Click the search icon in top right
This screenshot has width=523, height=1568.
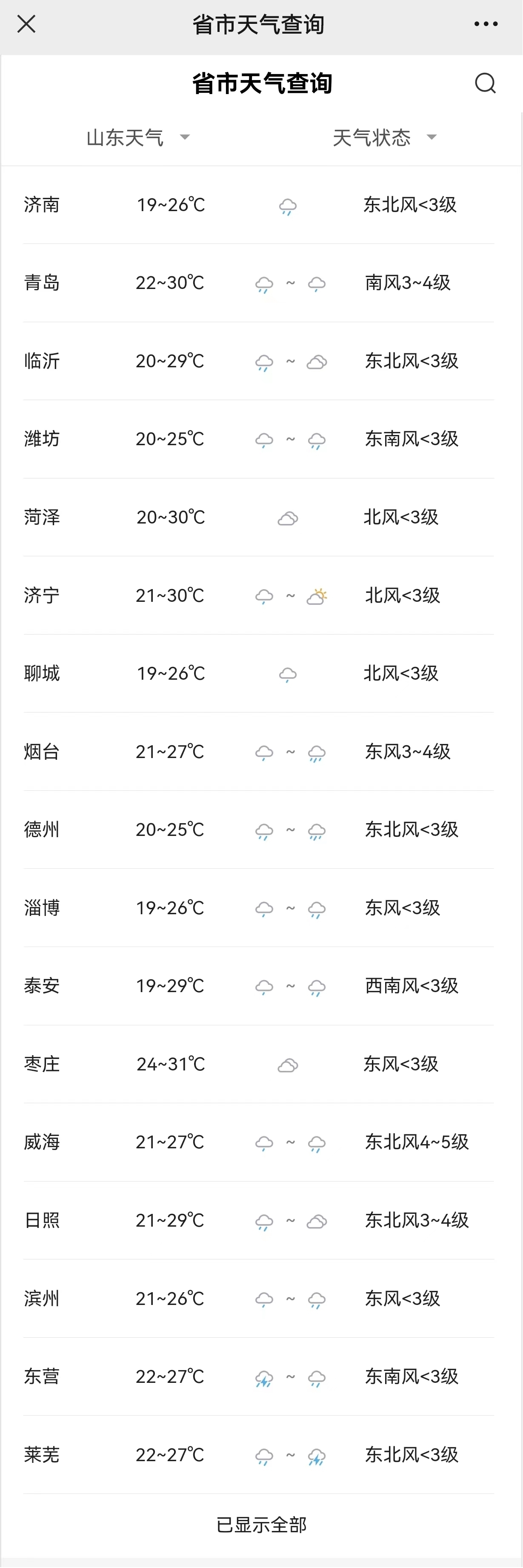coord(485,83)
